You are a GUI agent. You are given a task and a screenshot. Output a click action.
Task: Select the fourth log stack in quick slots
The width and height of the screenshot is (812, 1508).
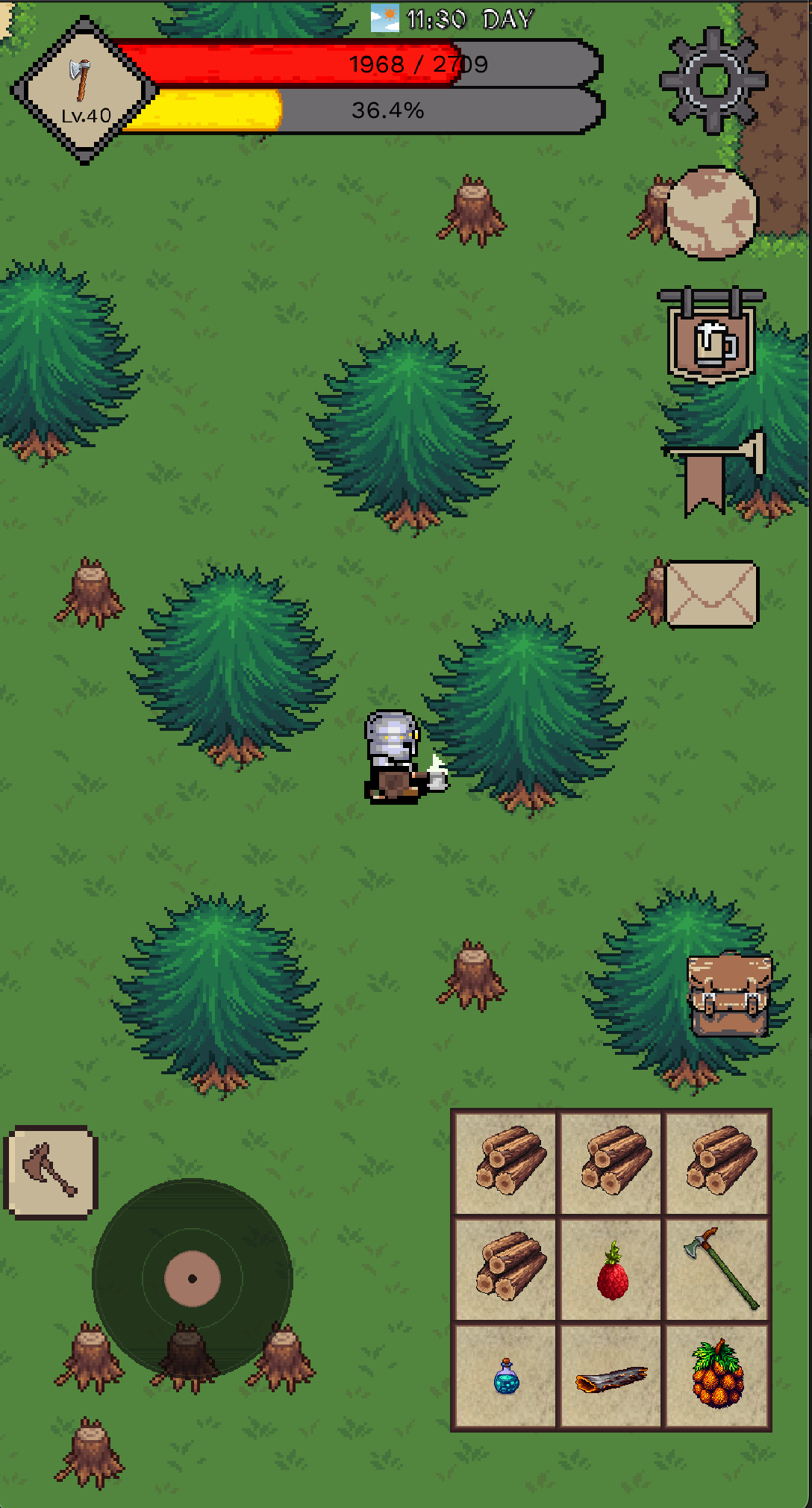506,1270
